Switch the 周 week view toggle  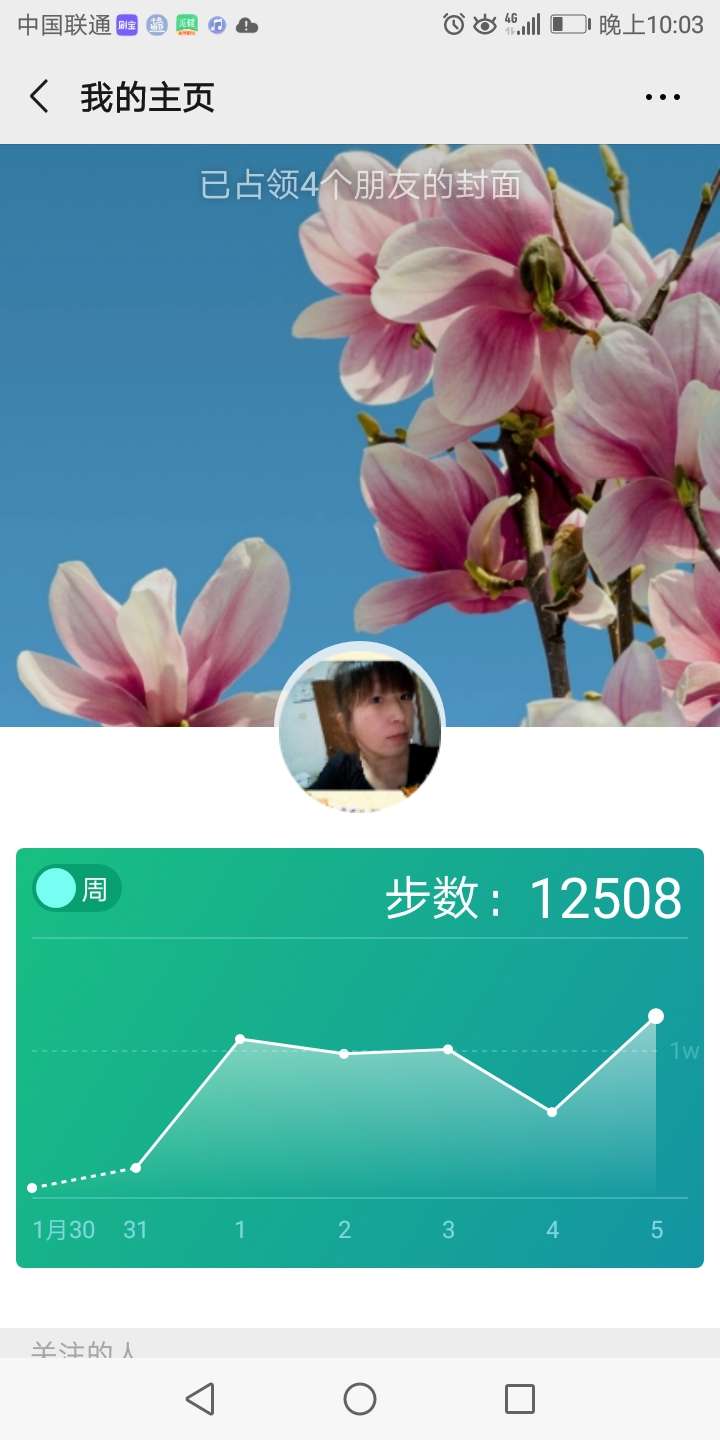coord(75,888)
